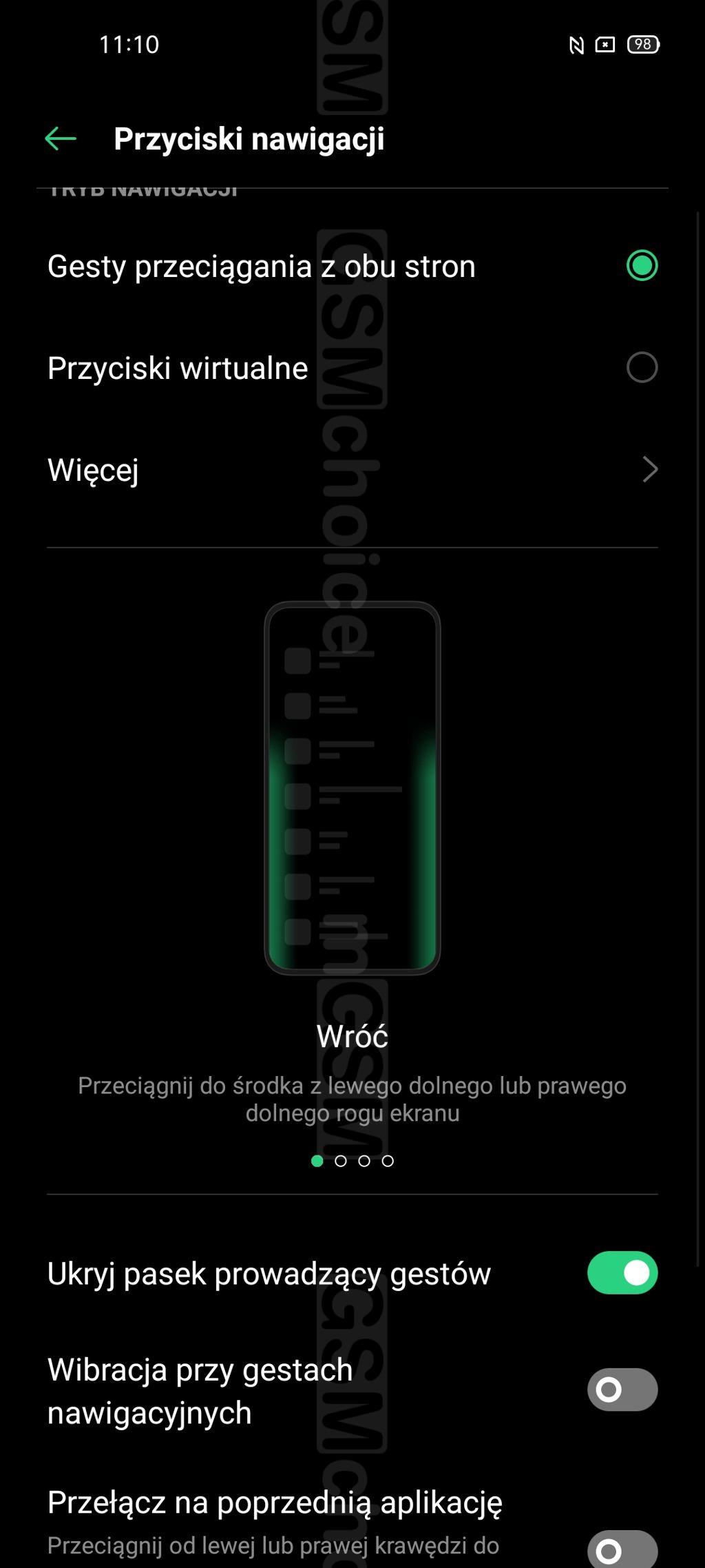
Task: Go back using the green arrow
Action: [x=61, y=138]
